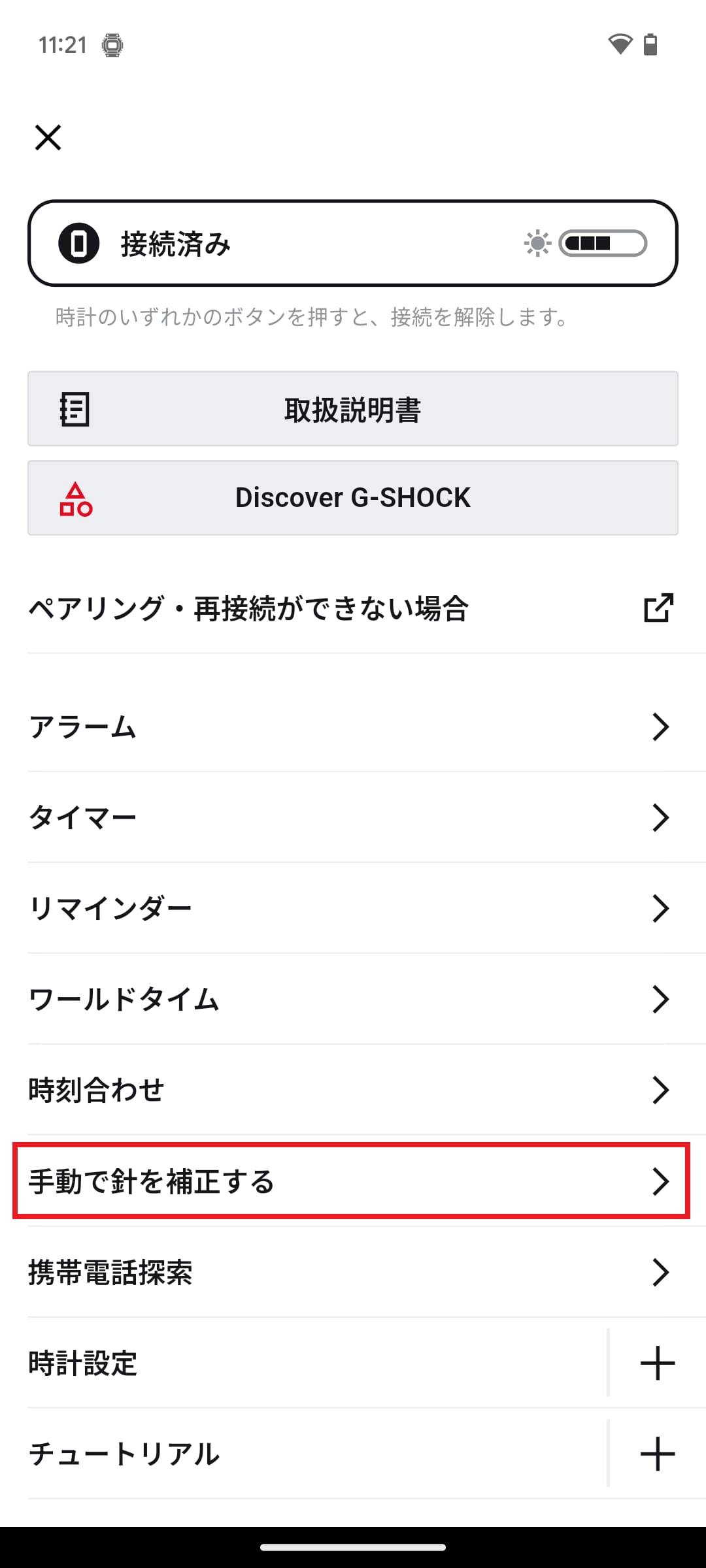Viewport: 706px width, 1568px height.
Task: Open Discover G-SHOCK
Action: pos(352,498)
